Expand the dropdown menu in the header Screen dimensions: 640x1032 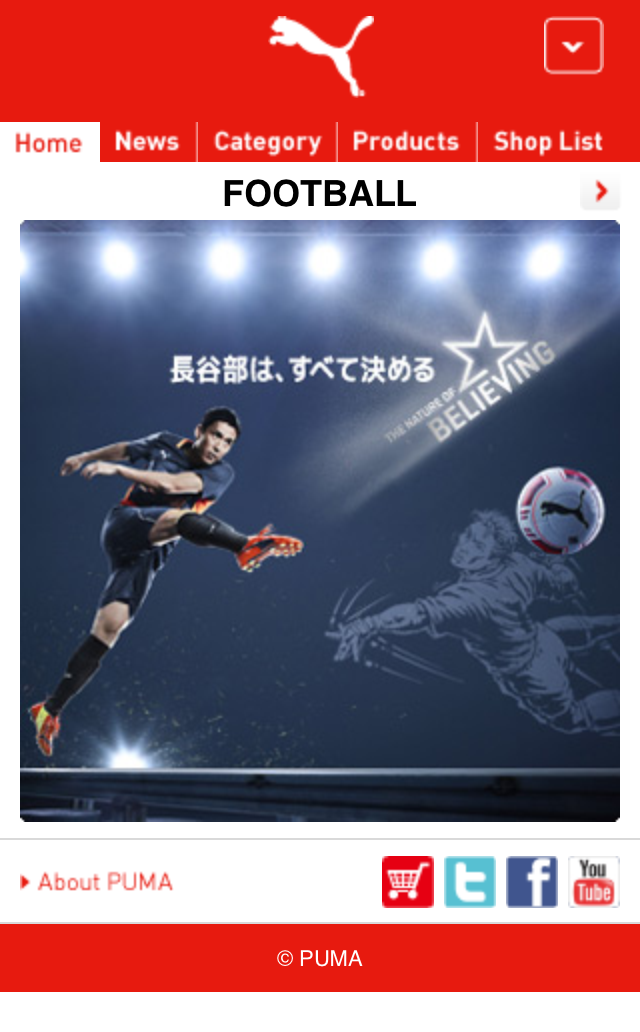coord(573,46)
